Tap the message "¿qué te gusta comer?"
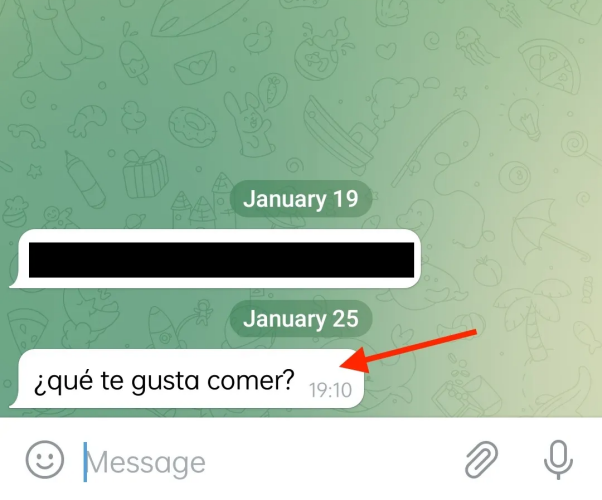The width and height of the screenshot is (602, 500). click(x=165, y=381)
